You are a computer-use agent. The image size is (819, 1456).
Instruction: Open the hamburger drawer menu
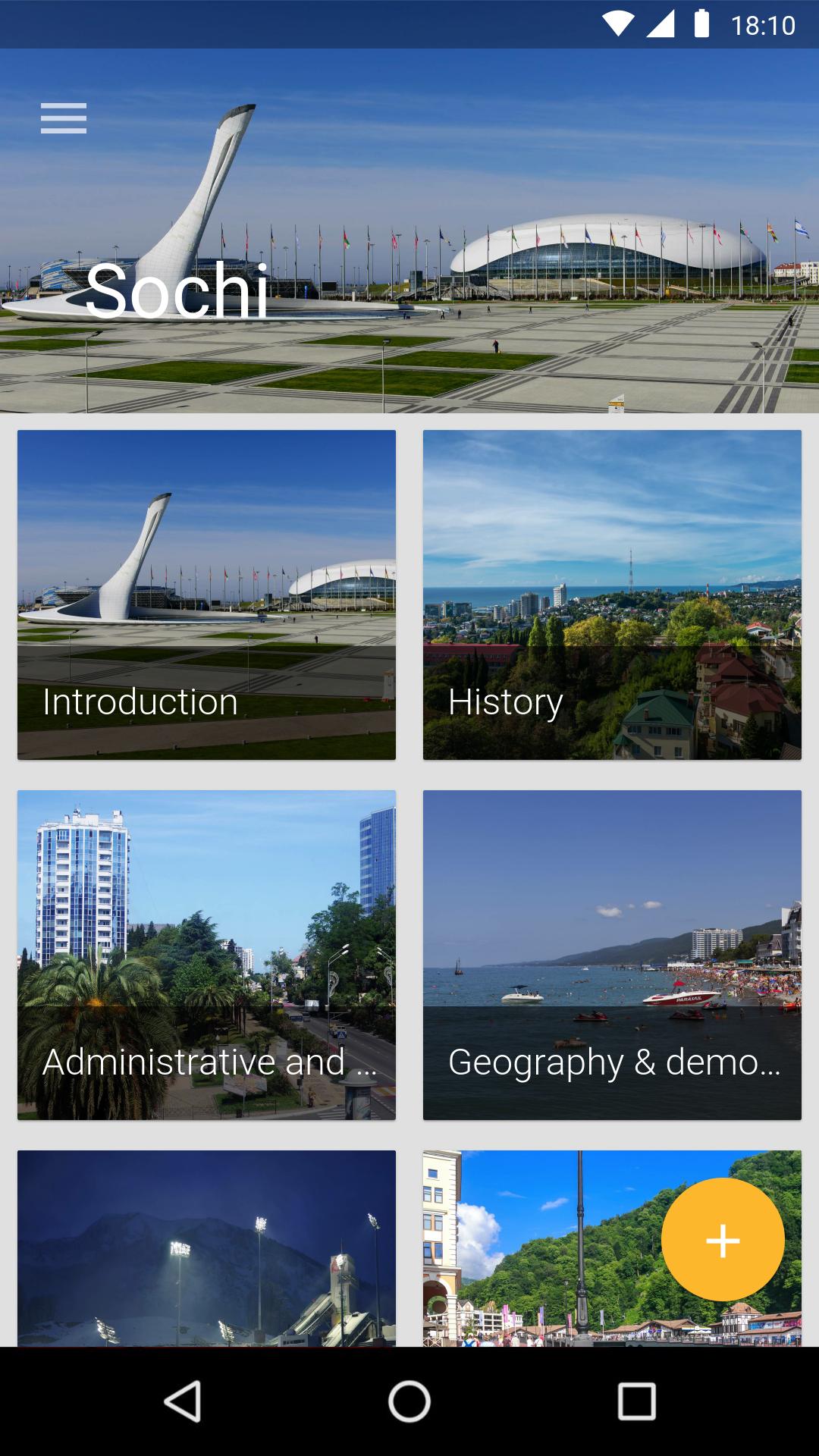click(64, 118)
